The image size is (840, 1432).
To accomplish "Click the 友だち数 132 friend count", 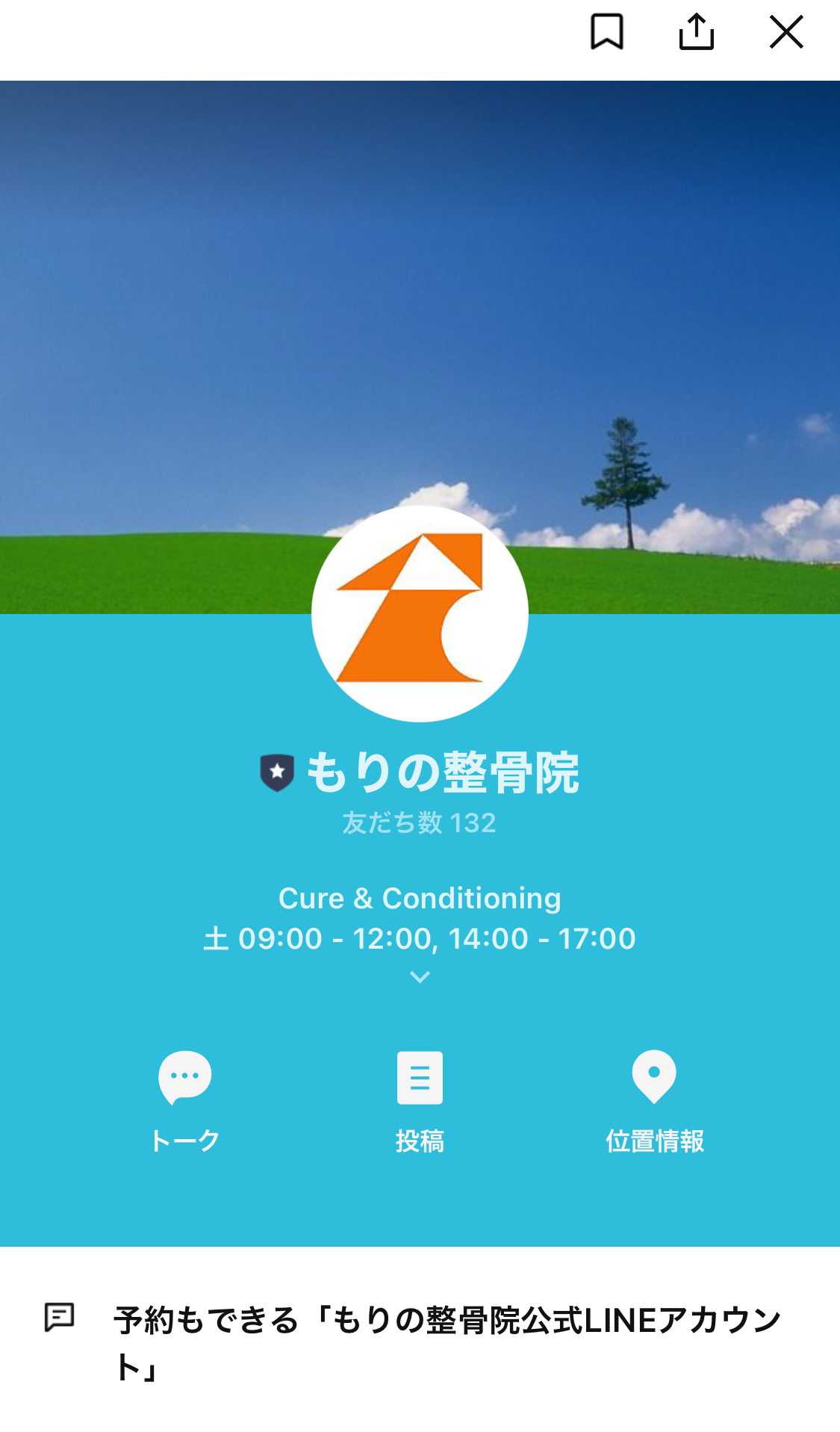I will tap(420, 824).
